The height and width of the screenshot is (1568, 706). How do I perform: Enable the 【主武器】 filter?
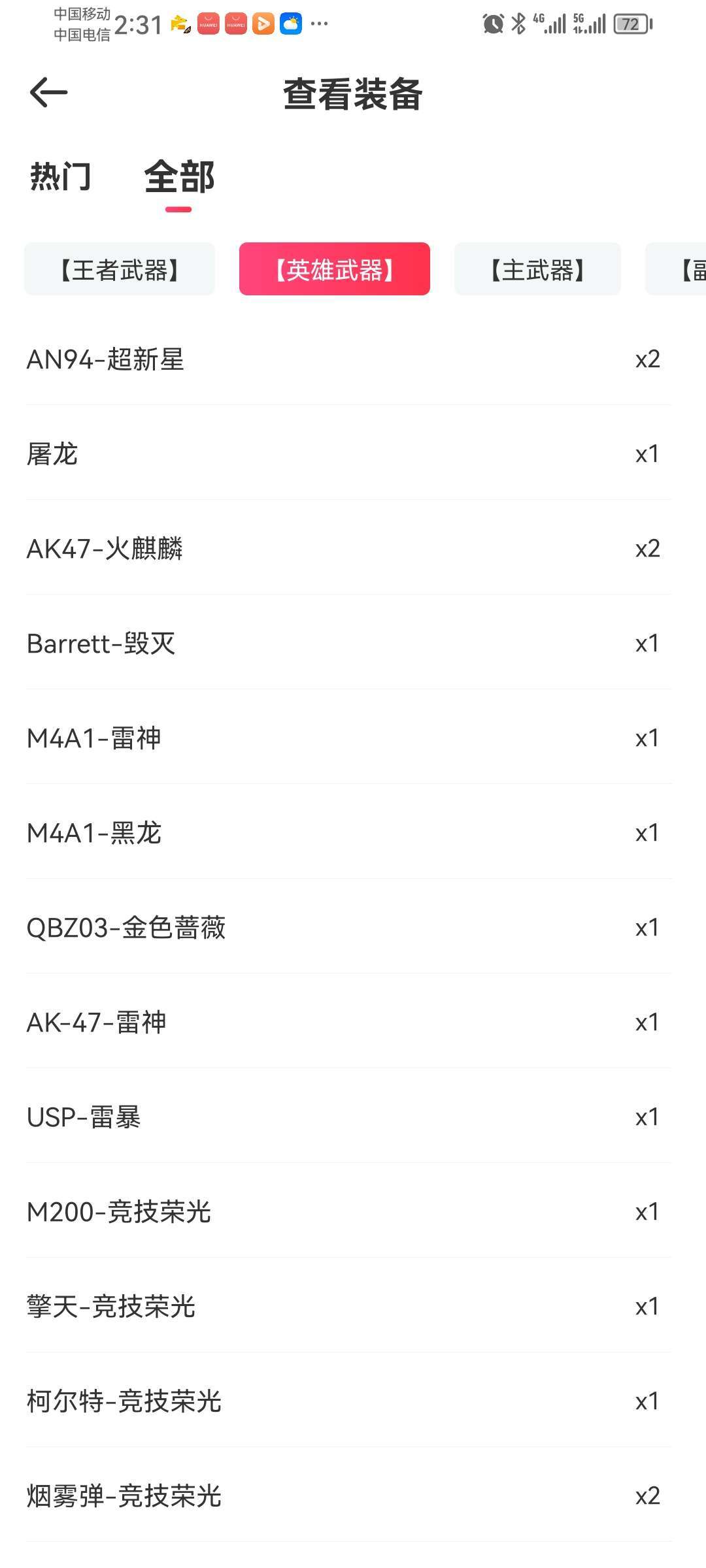tap(537, 269)
